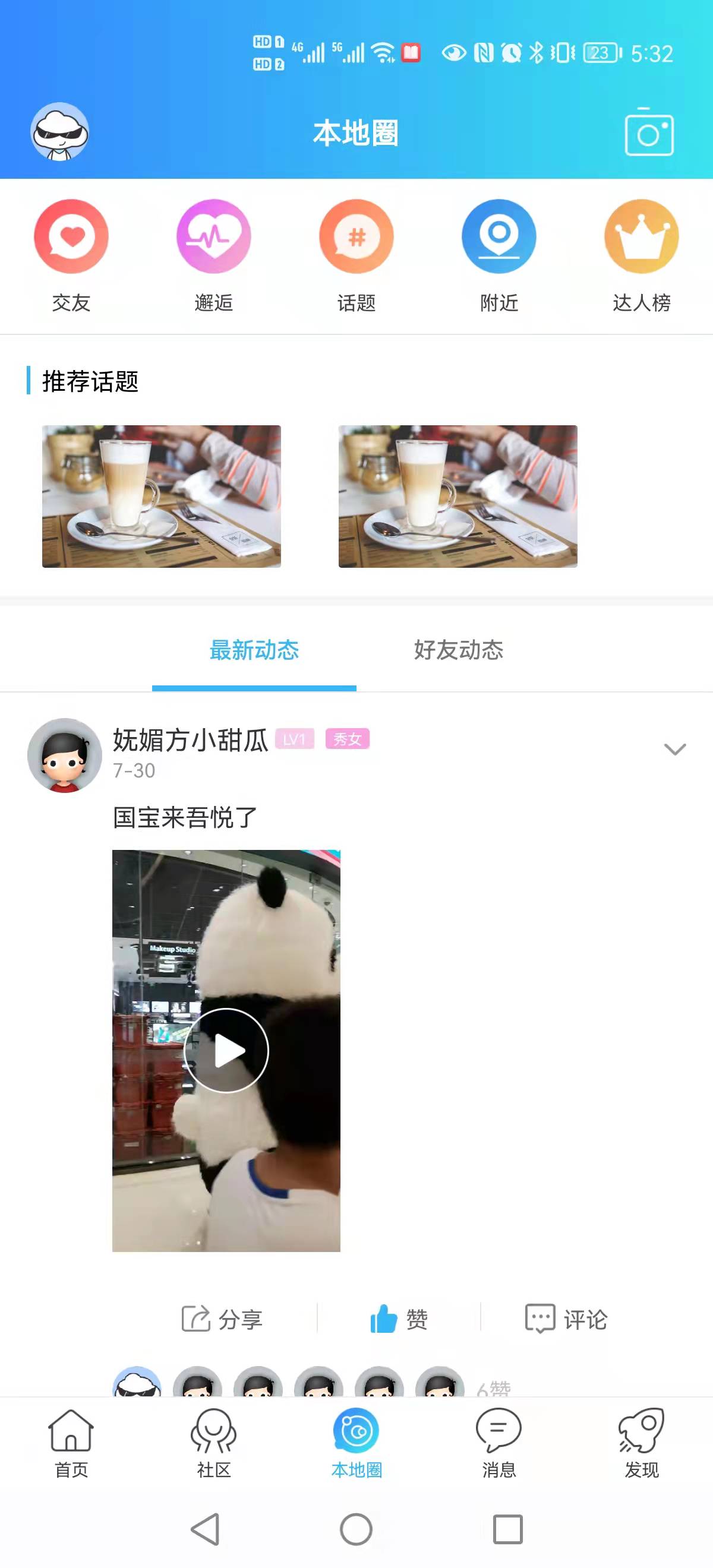This screenshot has width=713, height=1568.
Task: Open the 达人榜 crown leaderboard icon
Action: pyautogui.click(x=640, y=238)
